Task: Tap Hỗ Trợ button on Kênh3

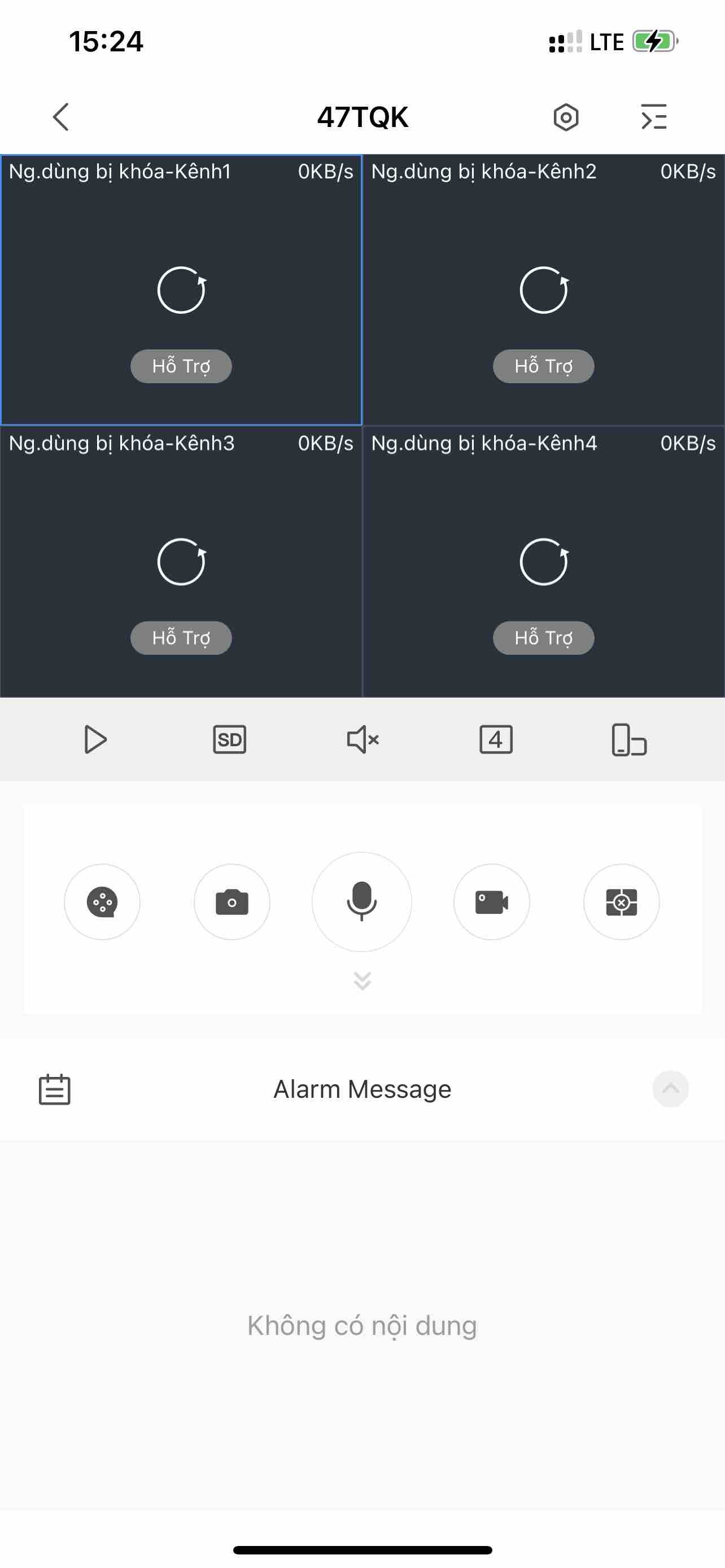Action: 181,638
